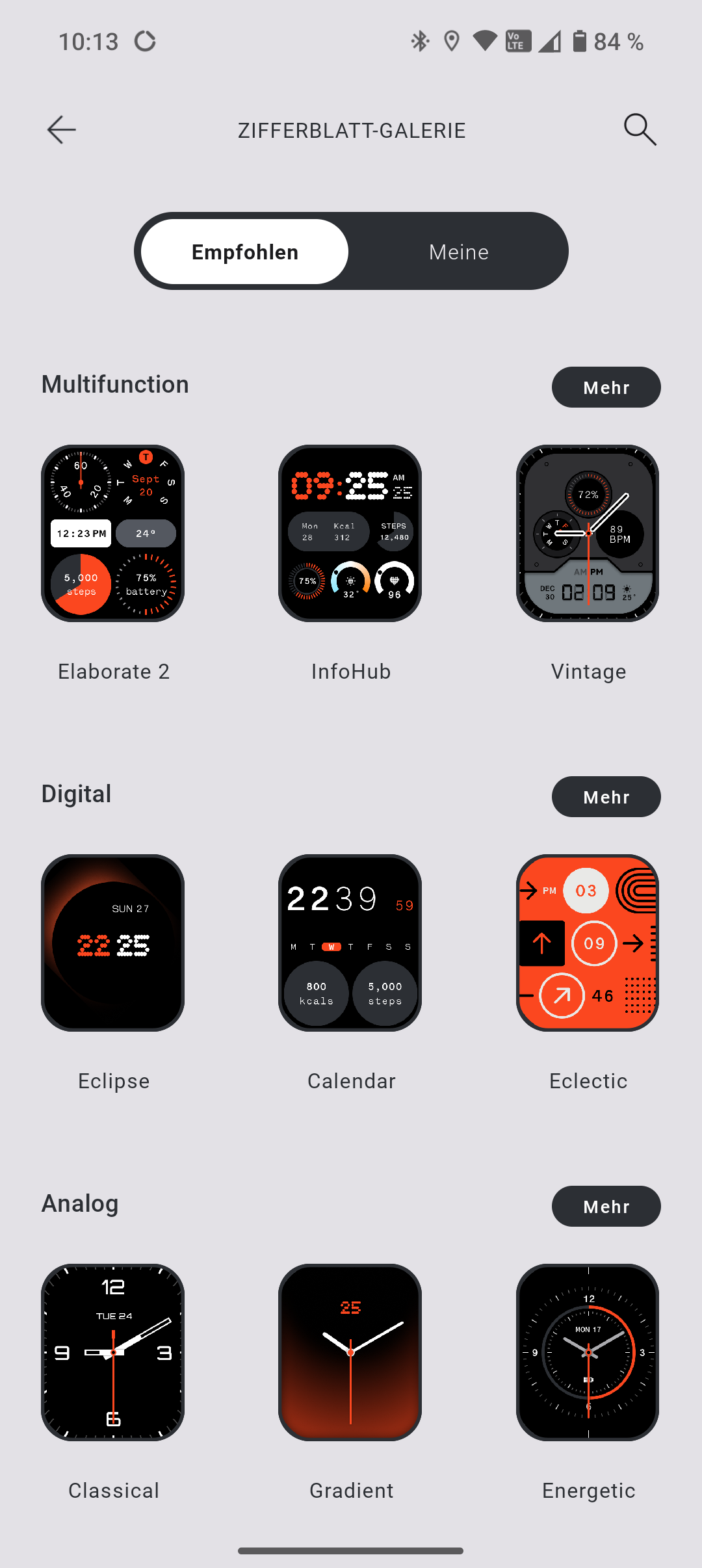Choose the Vintage watch face
Screen dimensions: 702x1568
click(x=588, y=534)
